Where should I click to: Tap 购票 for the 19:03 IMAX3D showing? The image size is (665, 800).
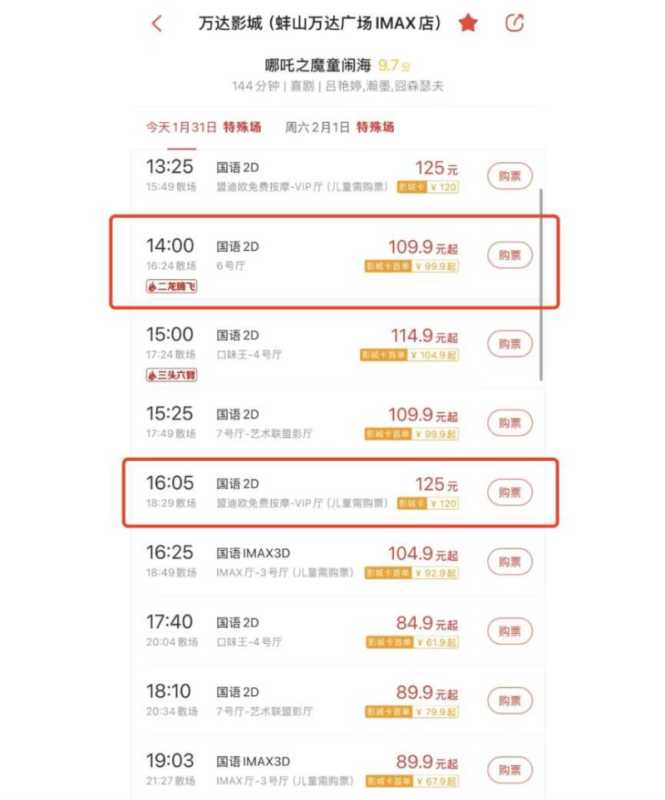[509, 769]
